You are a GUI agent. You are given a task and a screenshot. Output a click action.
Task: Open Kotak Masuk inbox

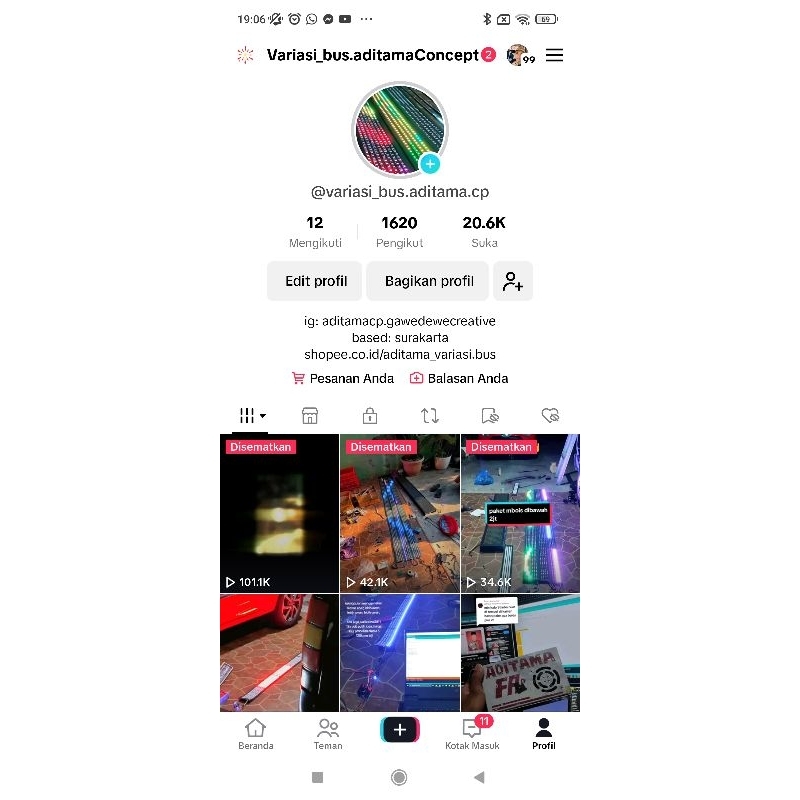(x=472, y=734)
